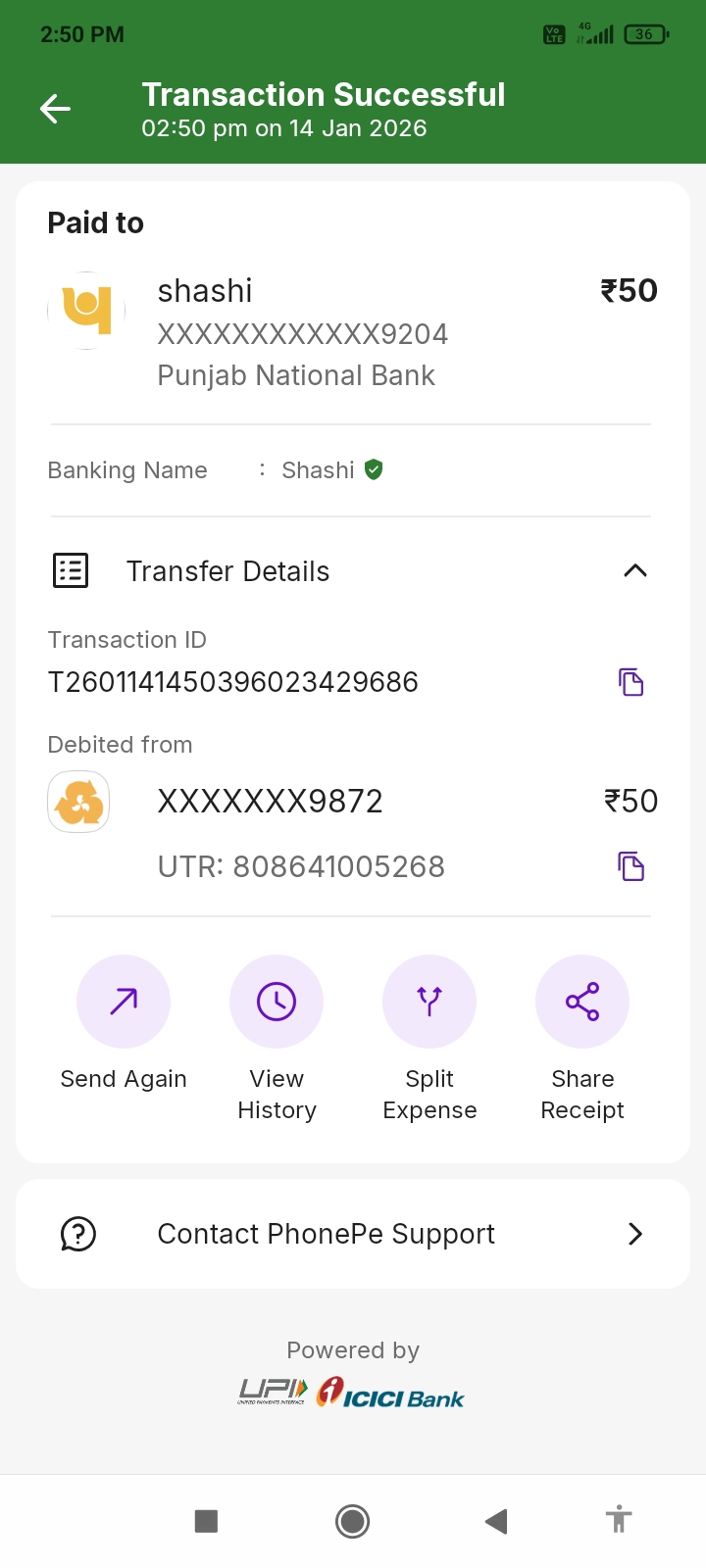
Task: Go back using the header arrow
Action: (x=56, y=109)
